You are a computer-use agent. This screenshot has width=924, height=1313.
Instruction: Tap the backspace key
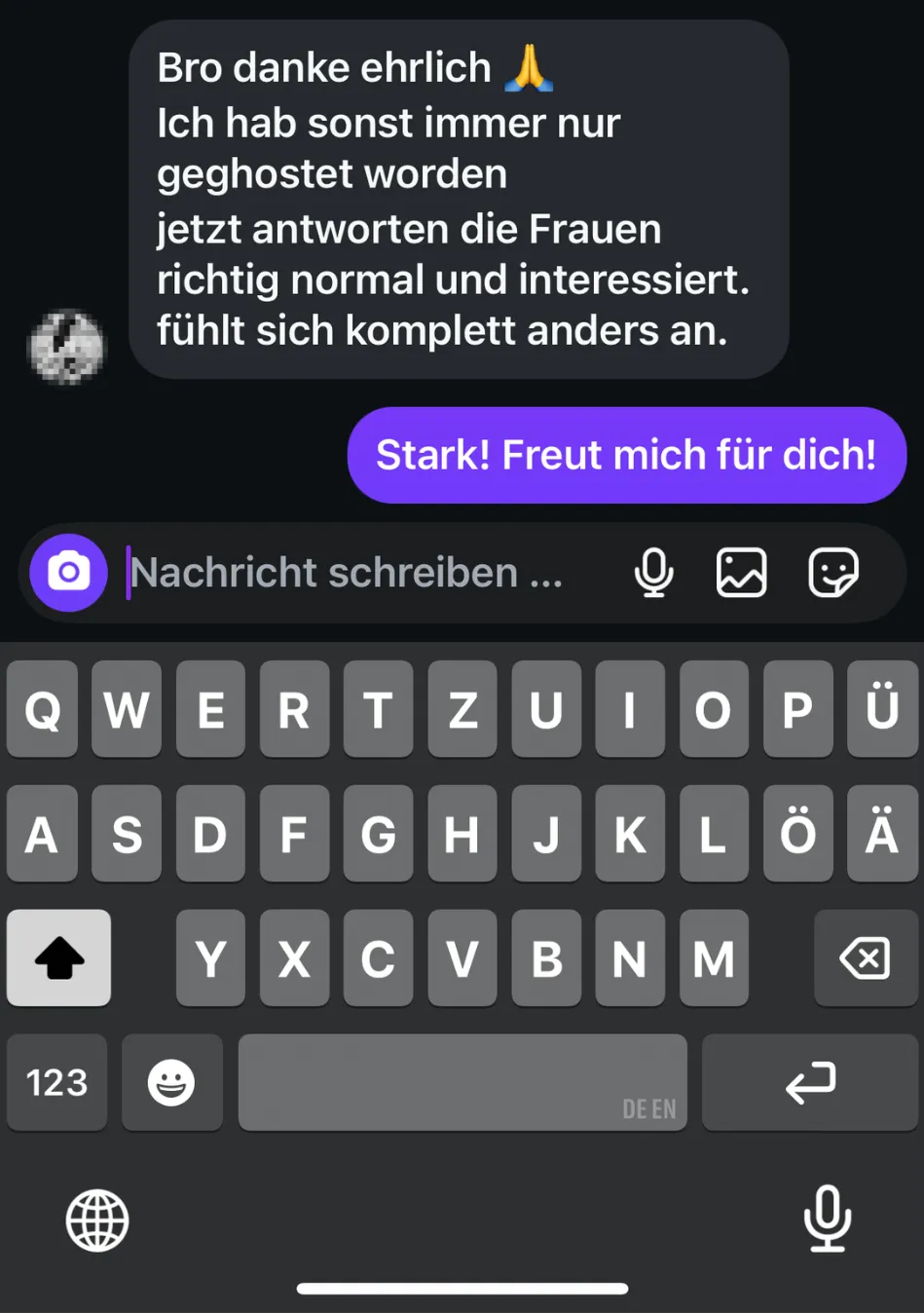pyautogui.click(x=865, y=958)
